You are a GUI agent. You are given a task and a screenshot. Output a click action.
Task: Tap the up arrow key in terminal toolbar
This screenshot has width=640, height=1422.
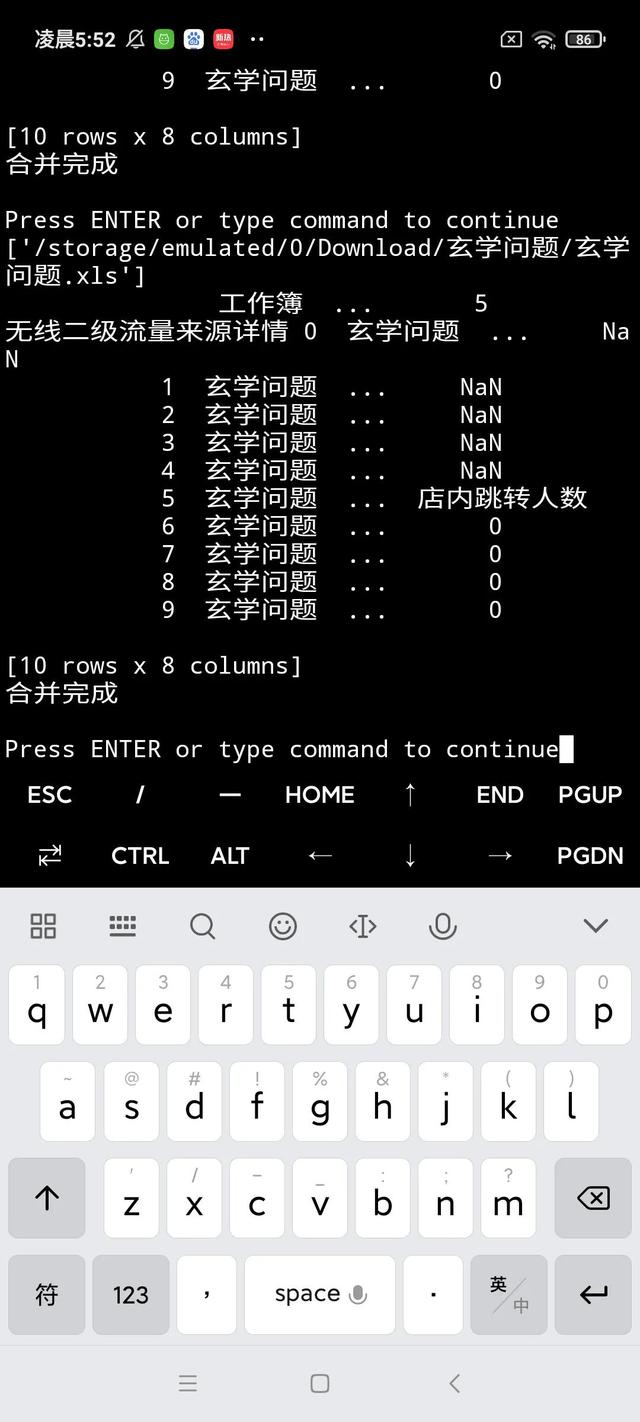point(410,795)
